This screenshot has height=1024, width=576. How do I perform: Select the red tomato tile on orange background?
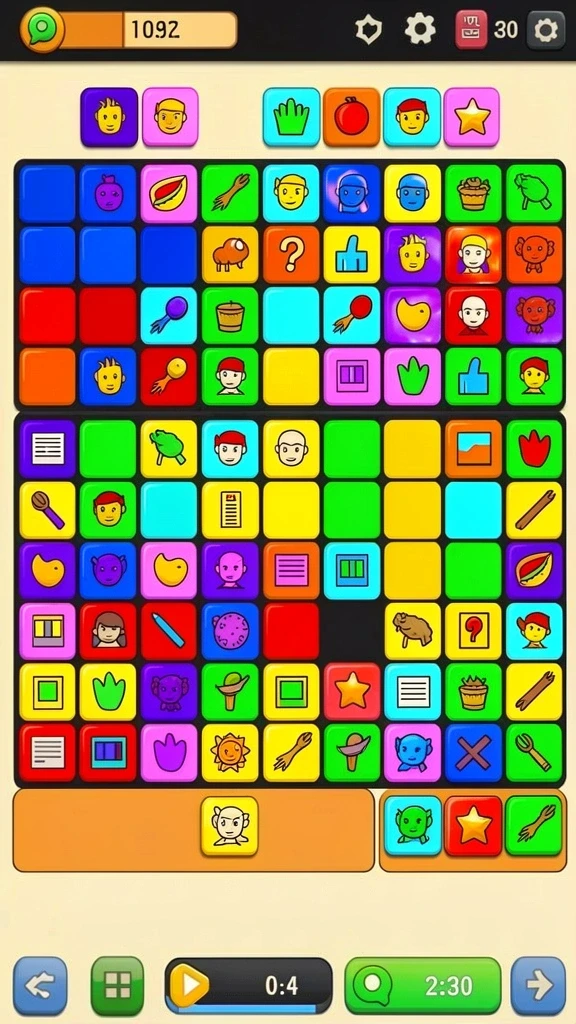(x=351, y=117)
